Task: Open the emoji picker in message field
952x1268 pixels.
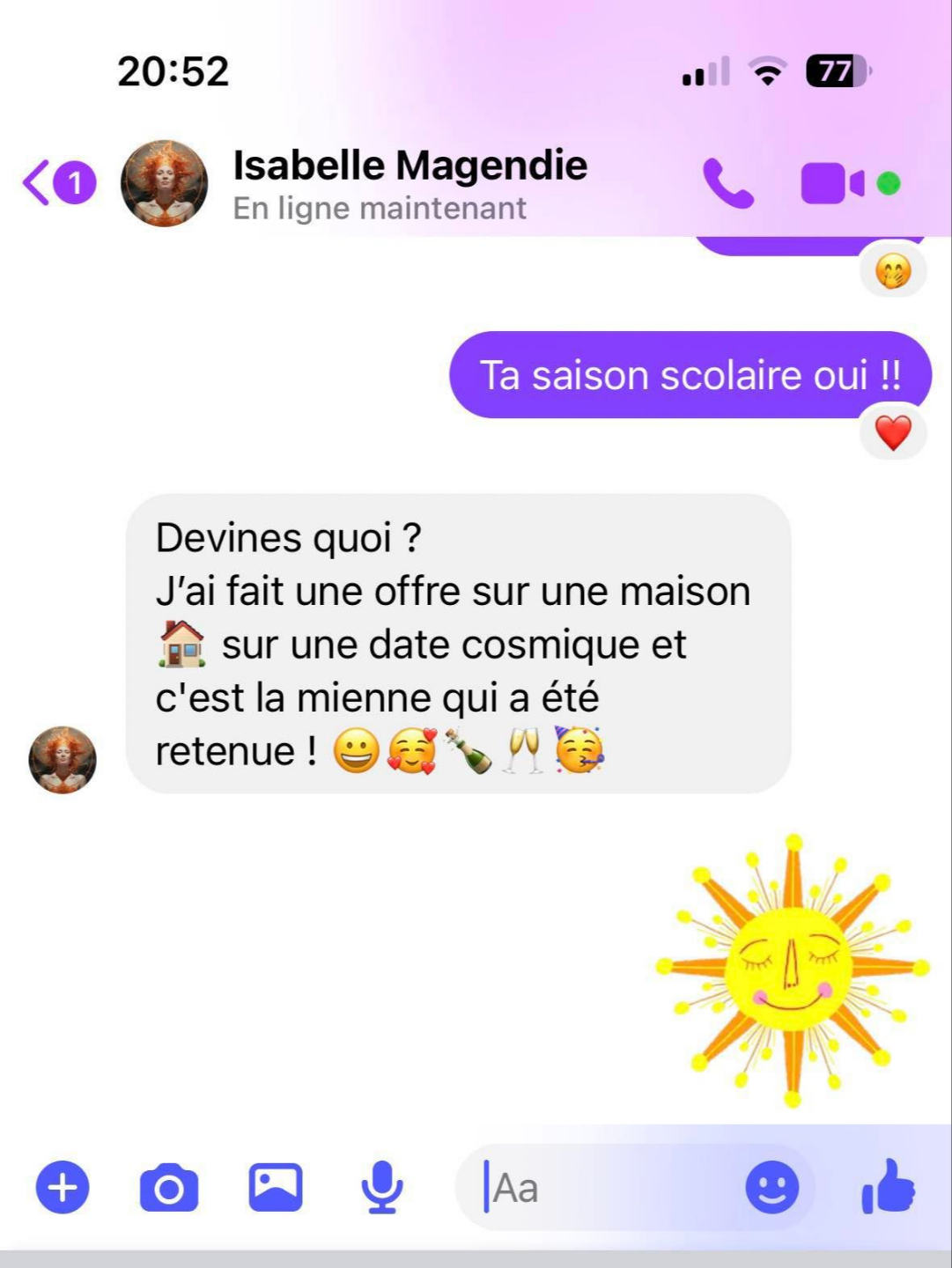Action: [x=772, y=1187]
